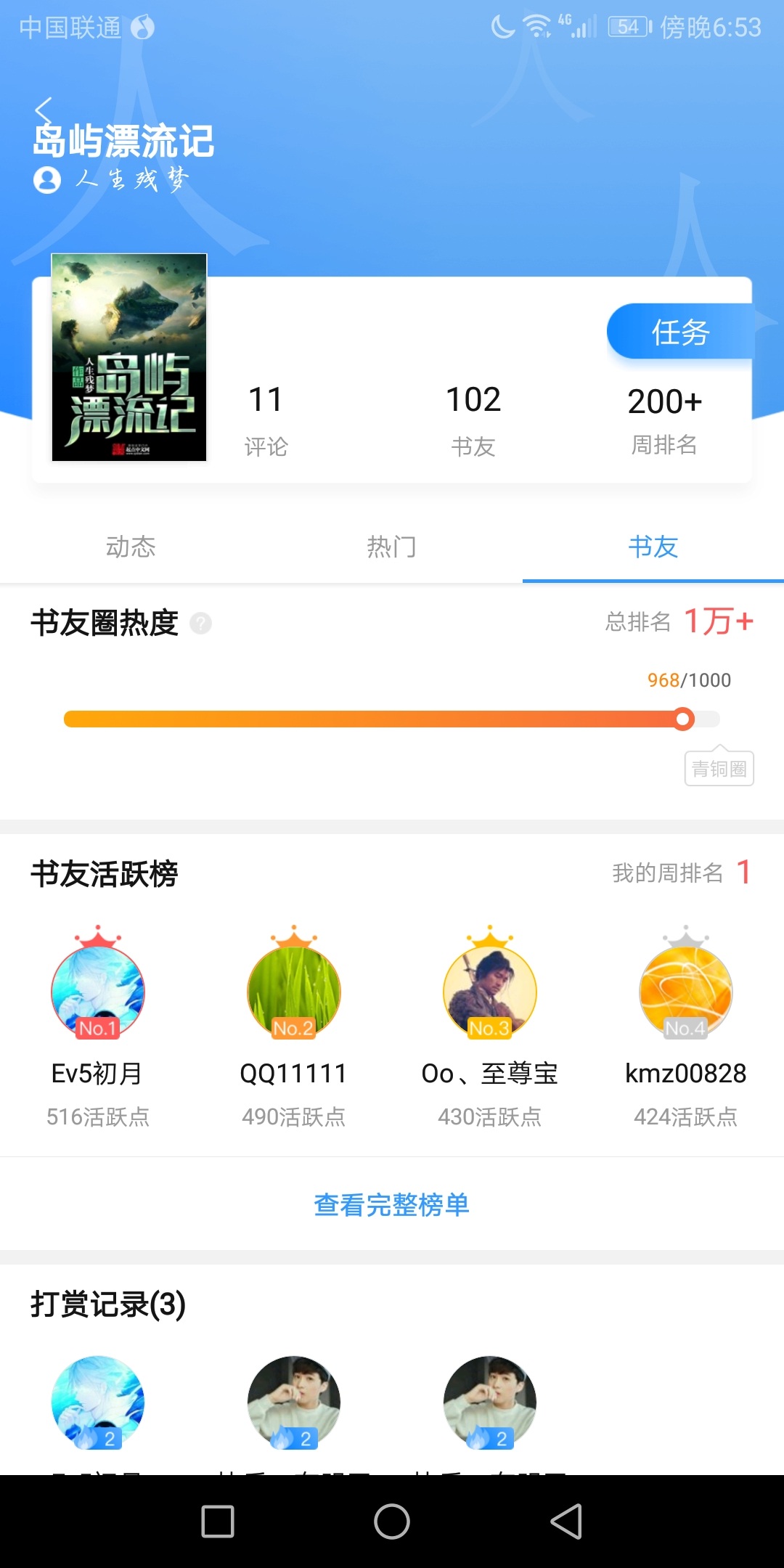Go back using the top-left arrow
Viewport: 784px width, 1568px height.
point(44,110)
